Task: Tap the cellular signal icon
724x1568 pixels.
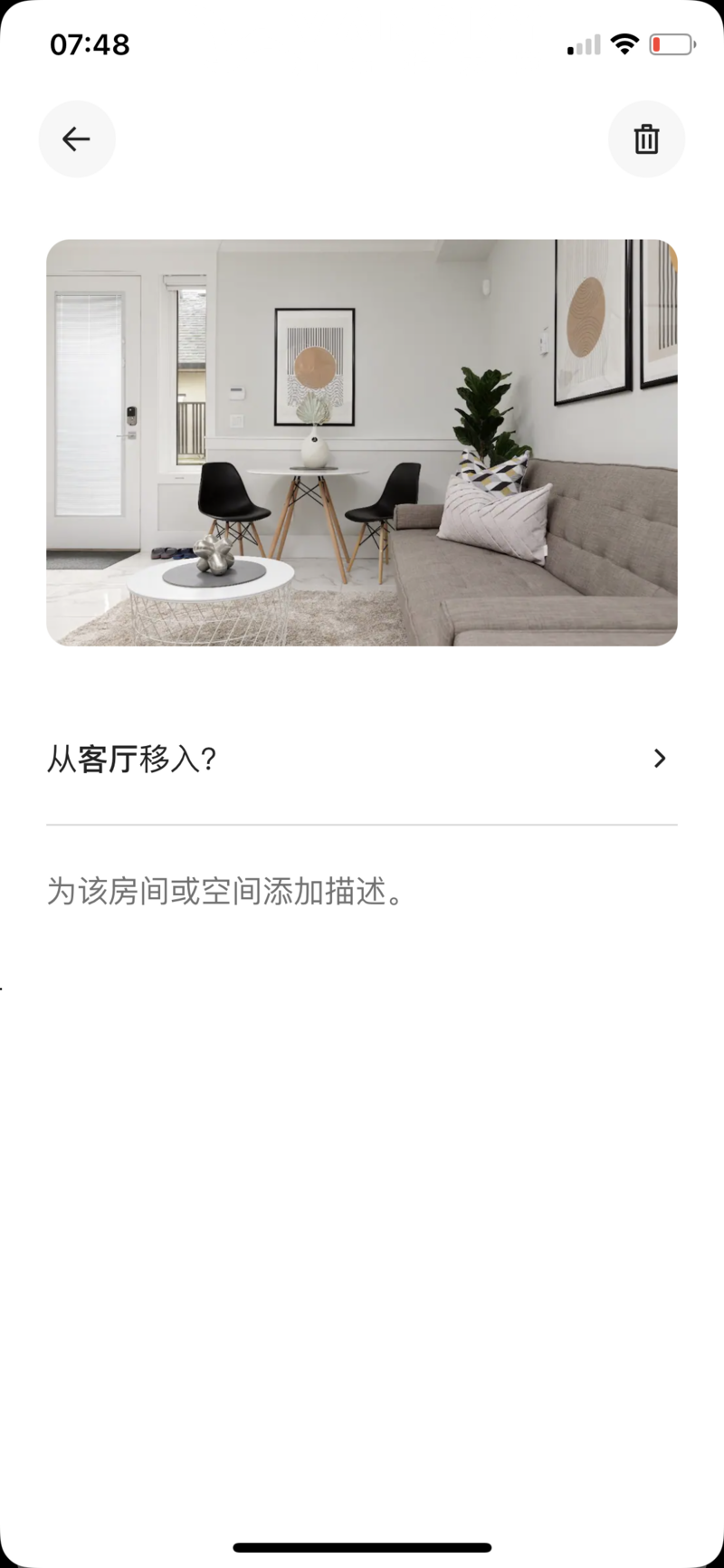Action: click(583, 43)
